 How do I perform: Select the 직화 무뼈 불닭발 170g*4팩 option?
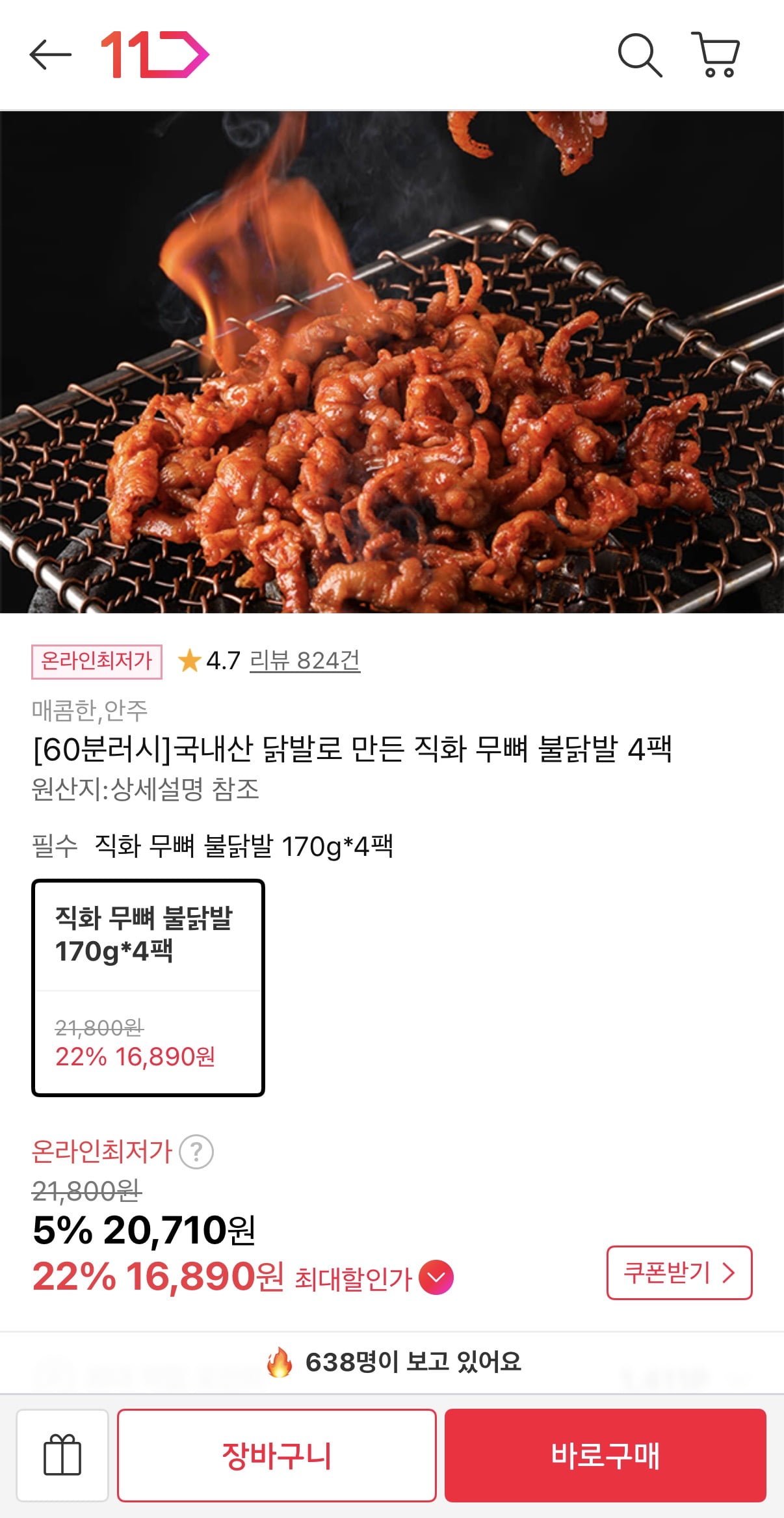148,987
